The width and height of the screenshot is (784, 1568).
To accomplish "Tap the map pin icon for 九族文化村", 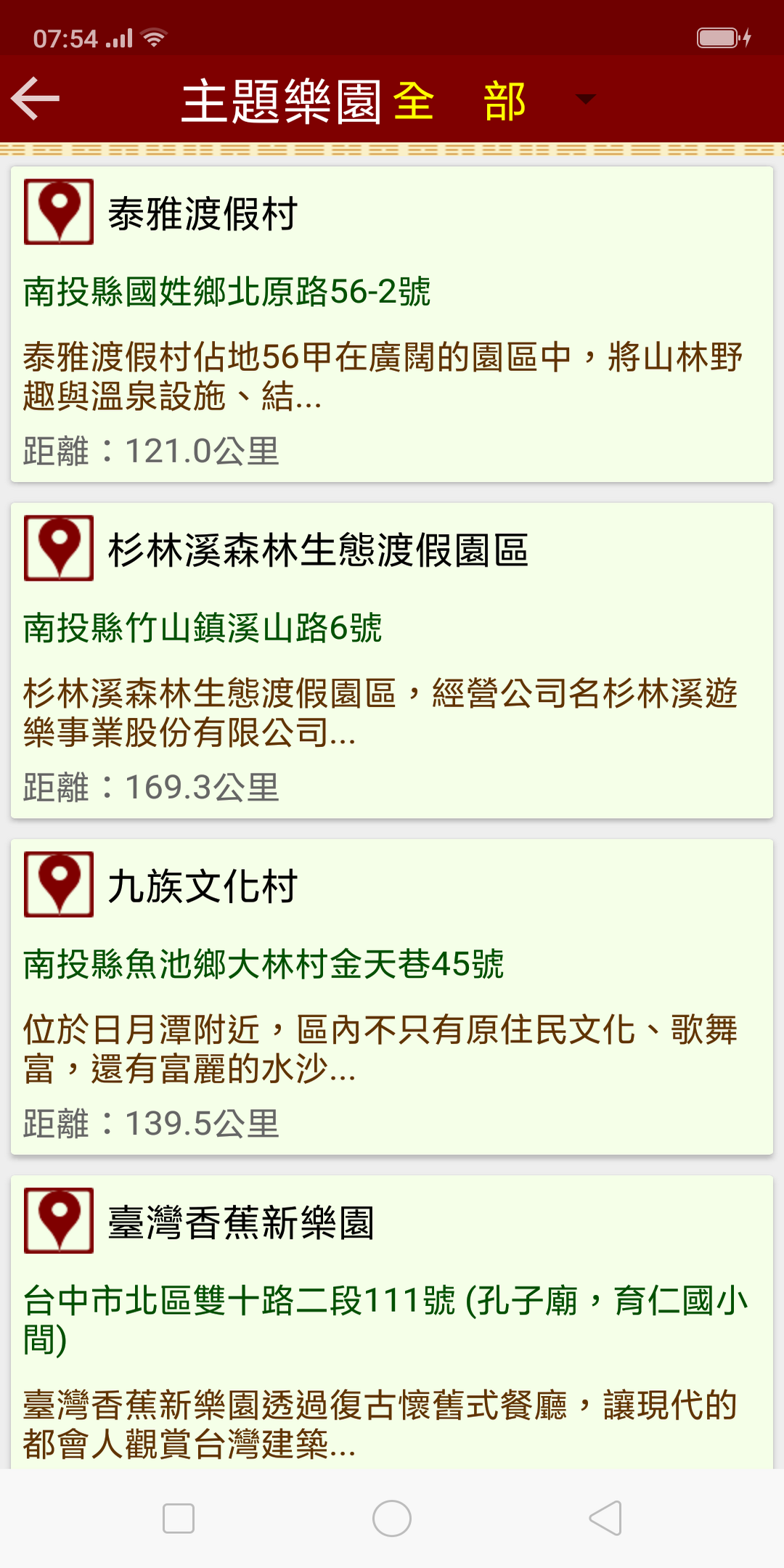I will (59, 884).
